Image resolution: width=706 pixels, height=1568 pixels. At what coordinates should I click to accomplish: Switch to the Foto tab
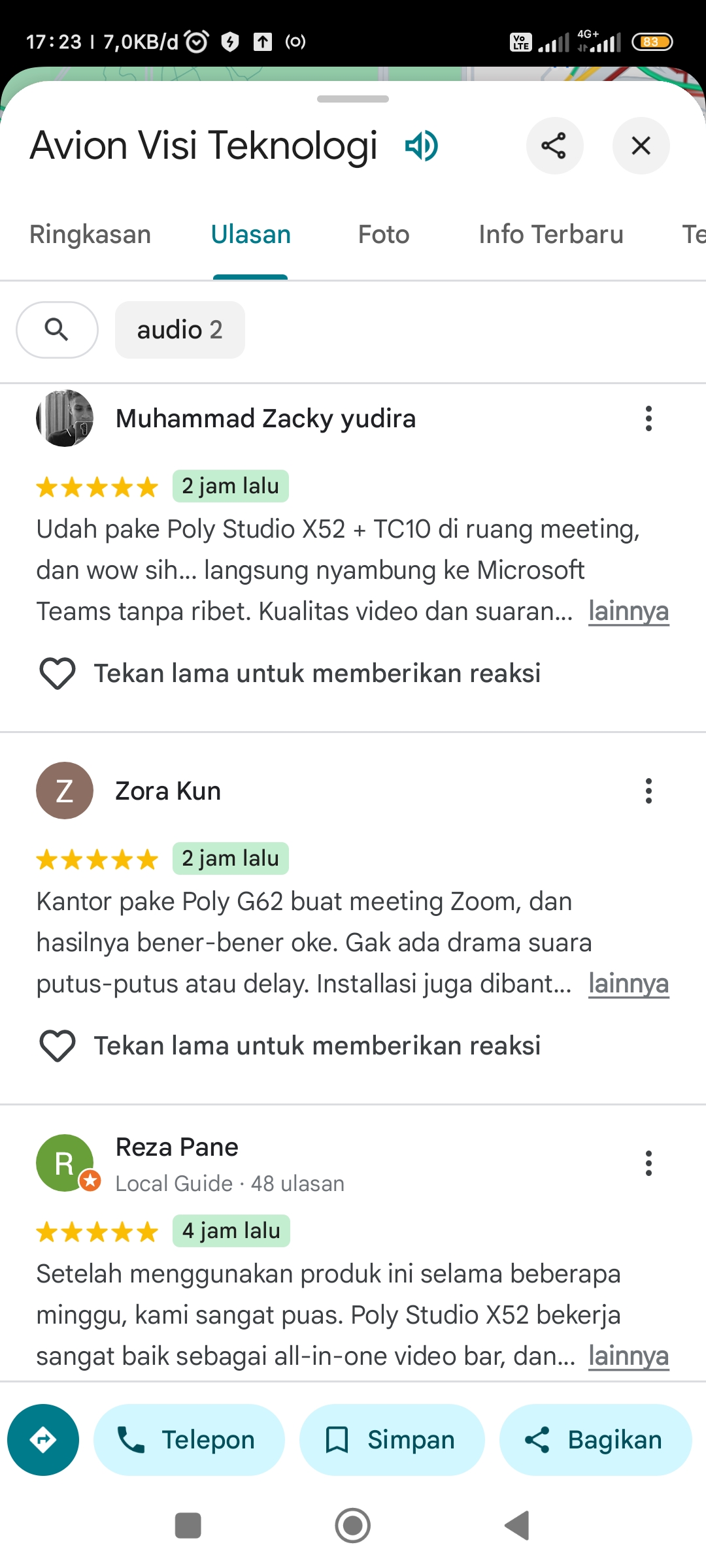click(384, 235)
